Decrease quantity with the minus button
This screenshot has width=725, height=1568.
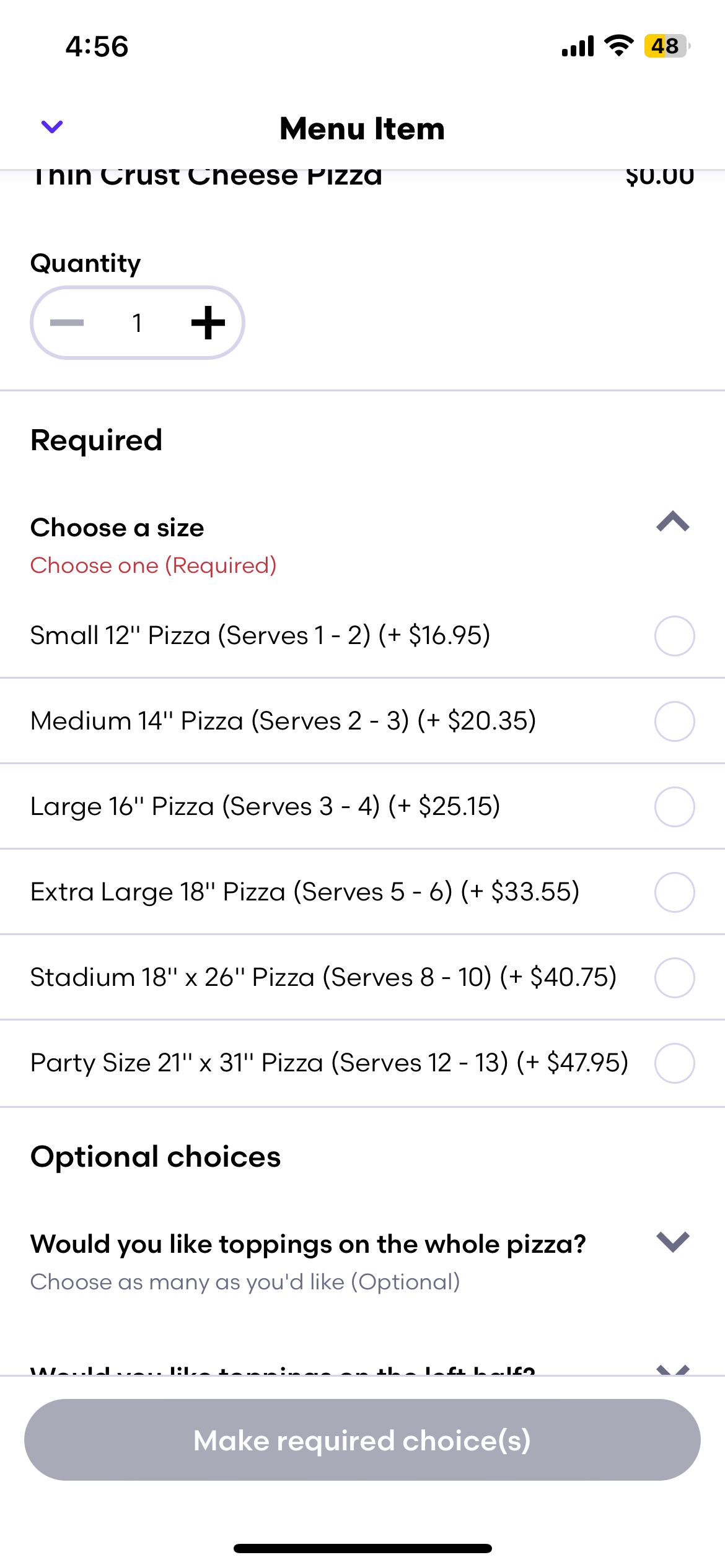click(x=67, y=323)
